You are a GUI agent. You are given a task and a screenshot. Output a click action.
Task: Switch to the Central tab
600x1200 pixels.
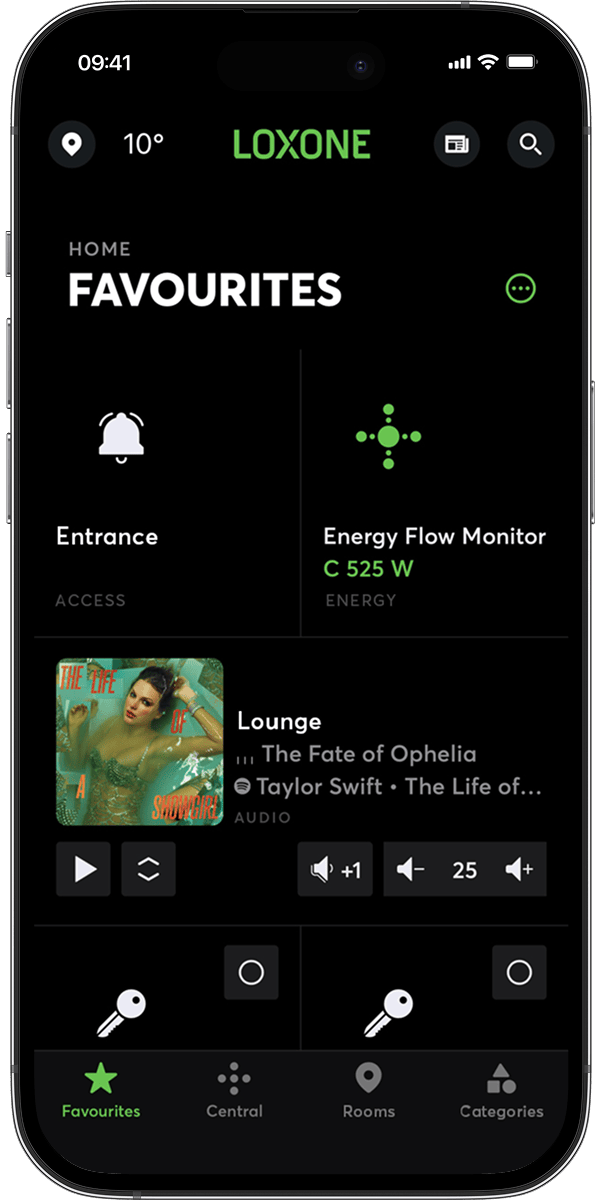click(234, 1091)
